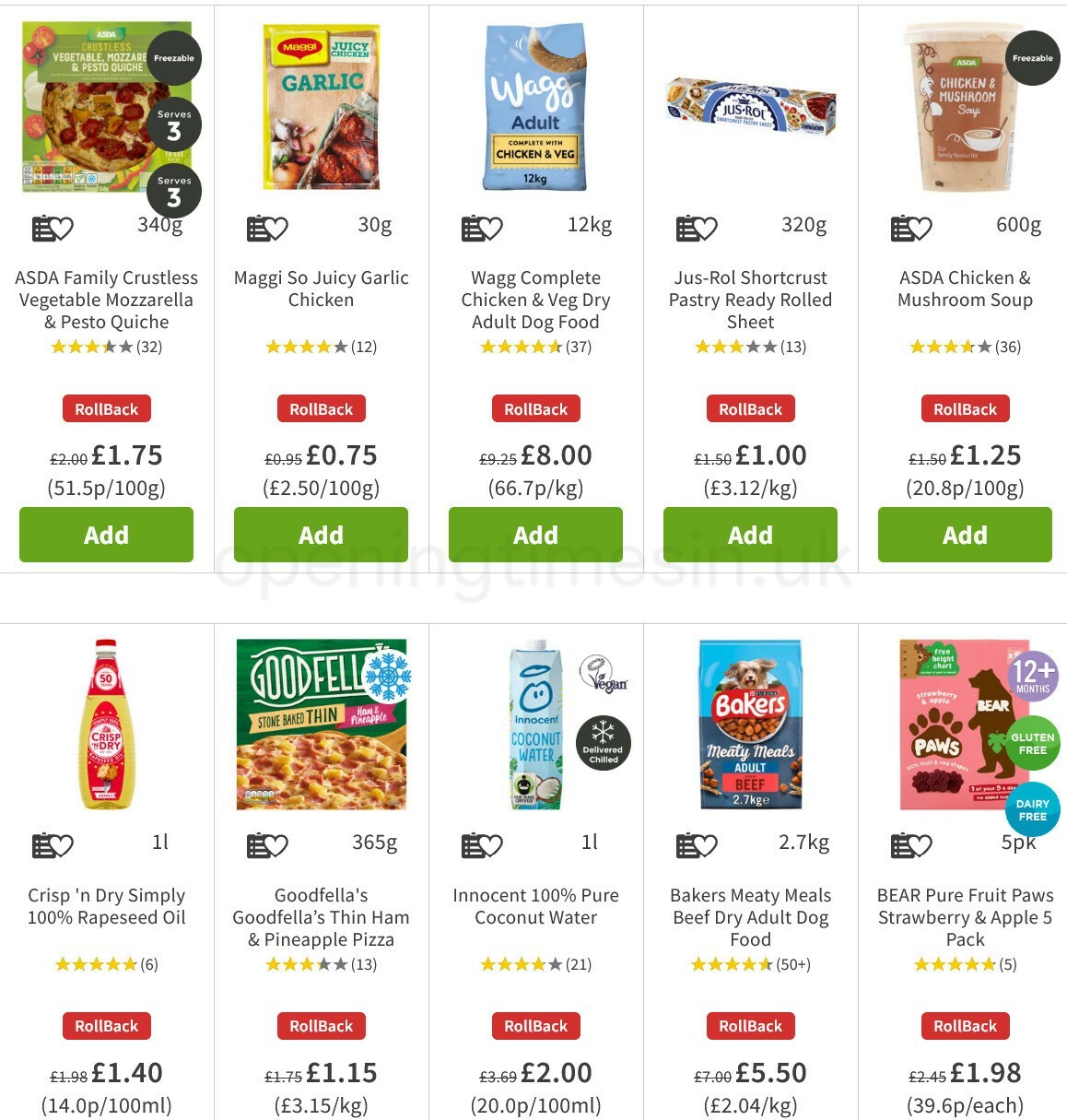Viewport: 1067px width, 1120px height.
Task: Click the RollBack tag under Jus-Rol pastry
Action: pyautogui.click(x=750, y=408)
